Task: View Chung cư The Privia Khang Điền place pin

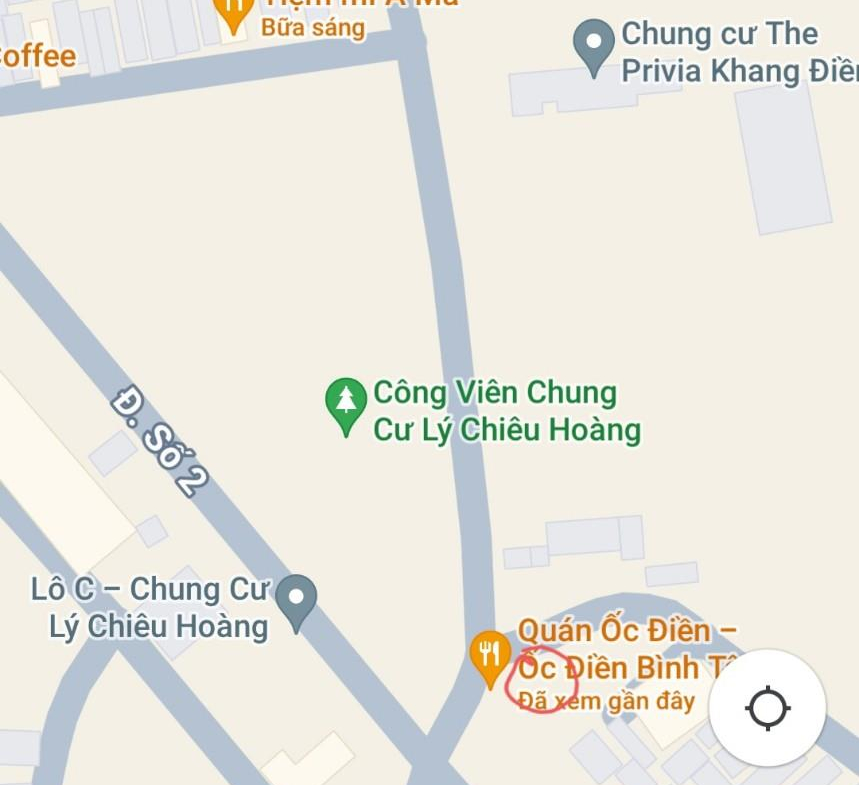Action: 594,46
